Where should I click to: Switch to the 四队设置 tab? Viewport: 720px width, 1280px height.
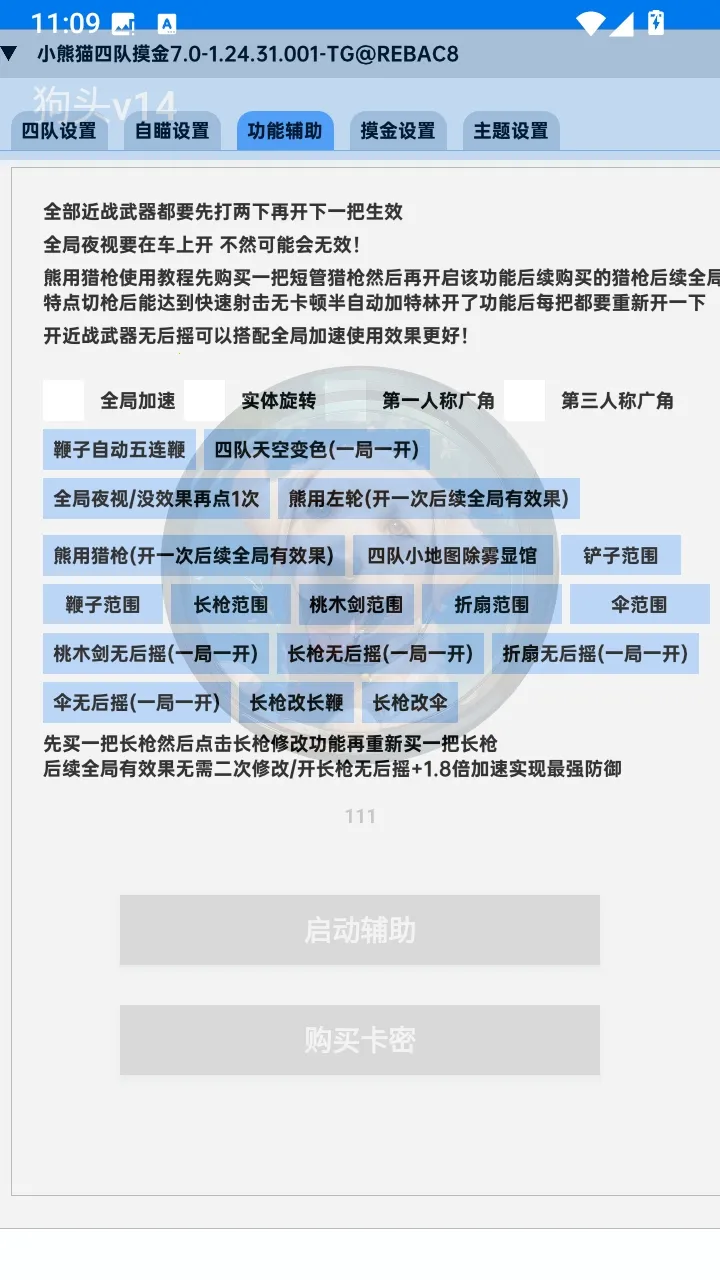tap(59, 131)
